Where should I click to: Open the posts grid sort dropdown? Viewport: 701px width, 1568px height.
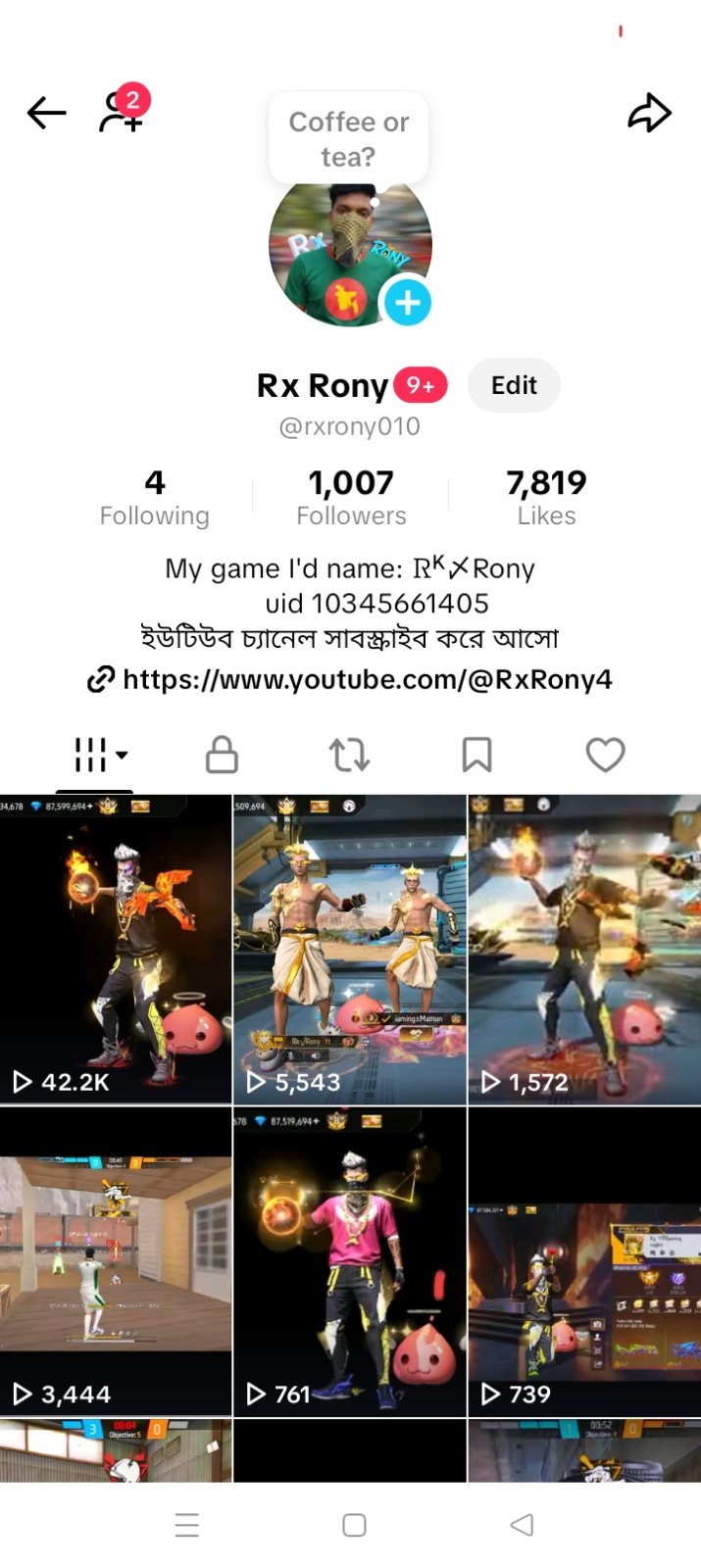[x=100, y=755]
